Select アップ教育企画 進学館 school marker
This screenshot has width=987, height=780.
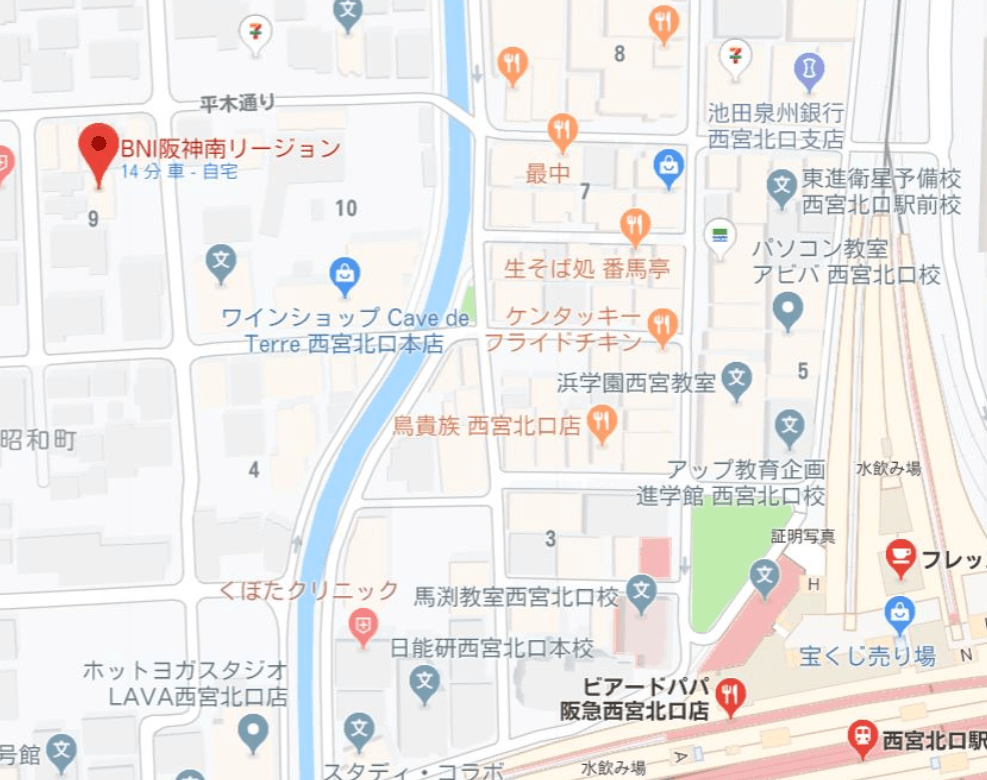coord(790,428)
